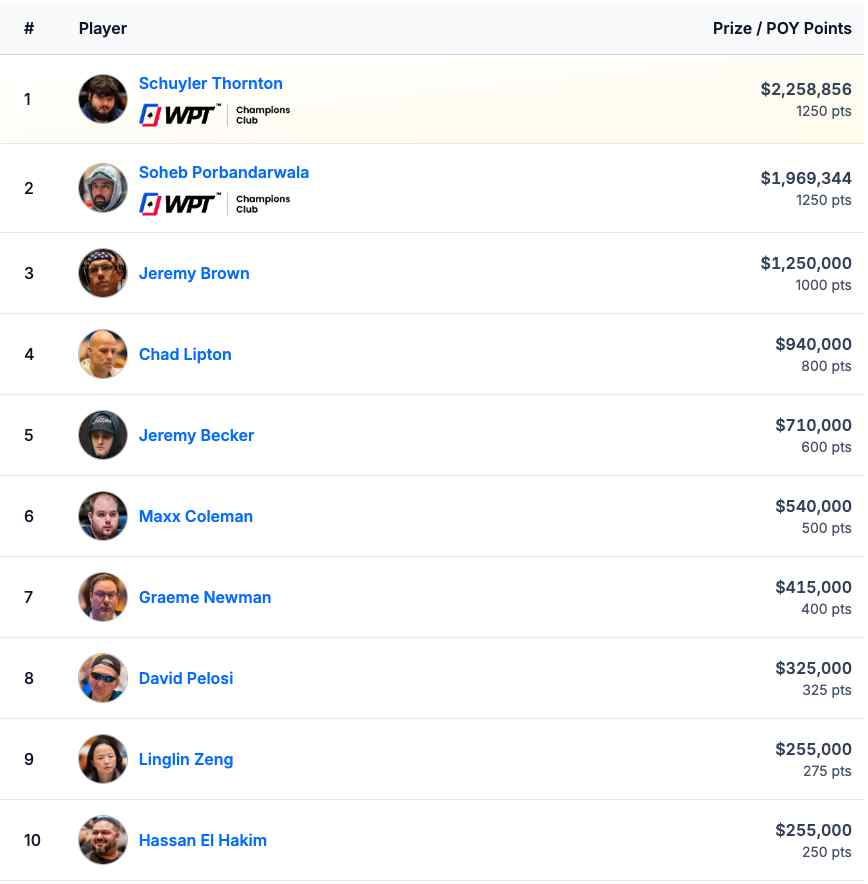
Task: View David Pelosi's player page
Action: pyautogui.click(x=186, y=679)
